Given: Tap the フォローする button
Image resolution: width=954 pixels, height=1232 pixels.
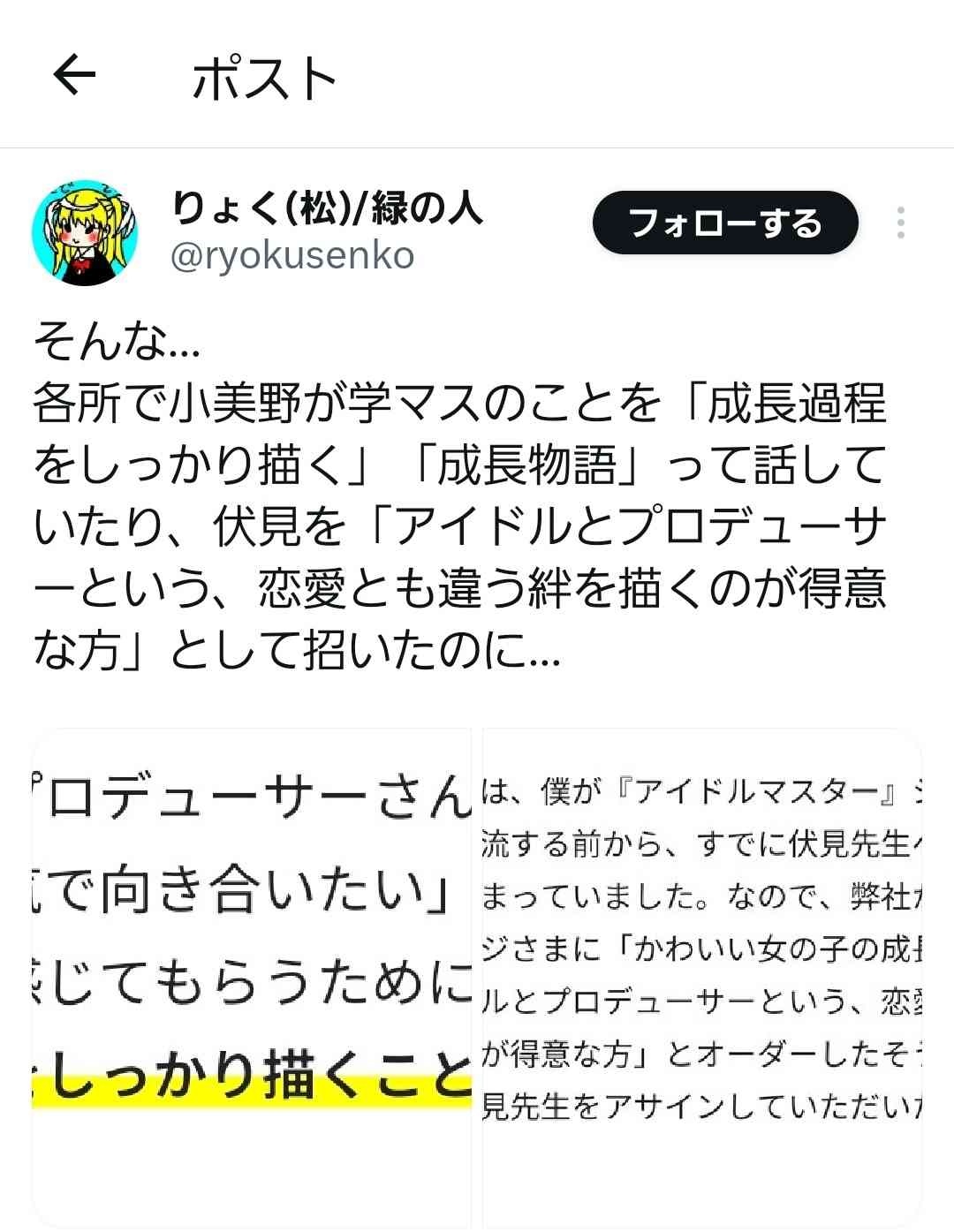Looking at the screenshot, I should (x=724, y=223).
